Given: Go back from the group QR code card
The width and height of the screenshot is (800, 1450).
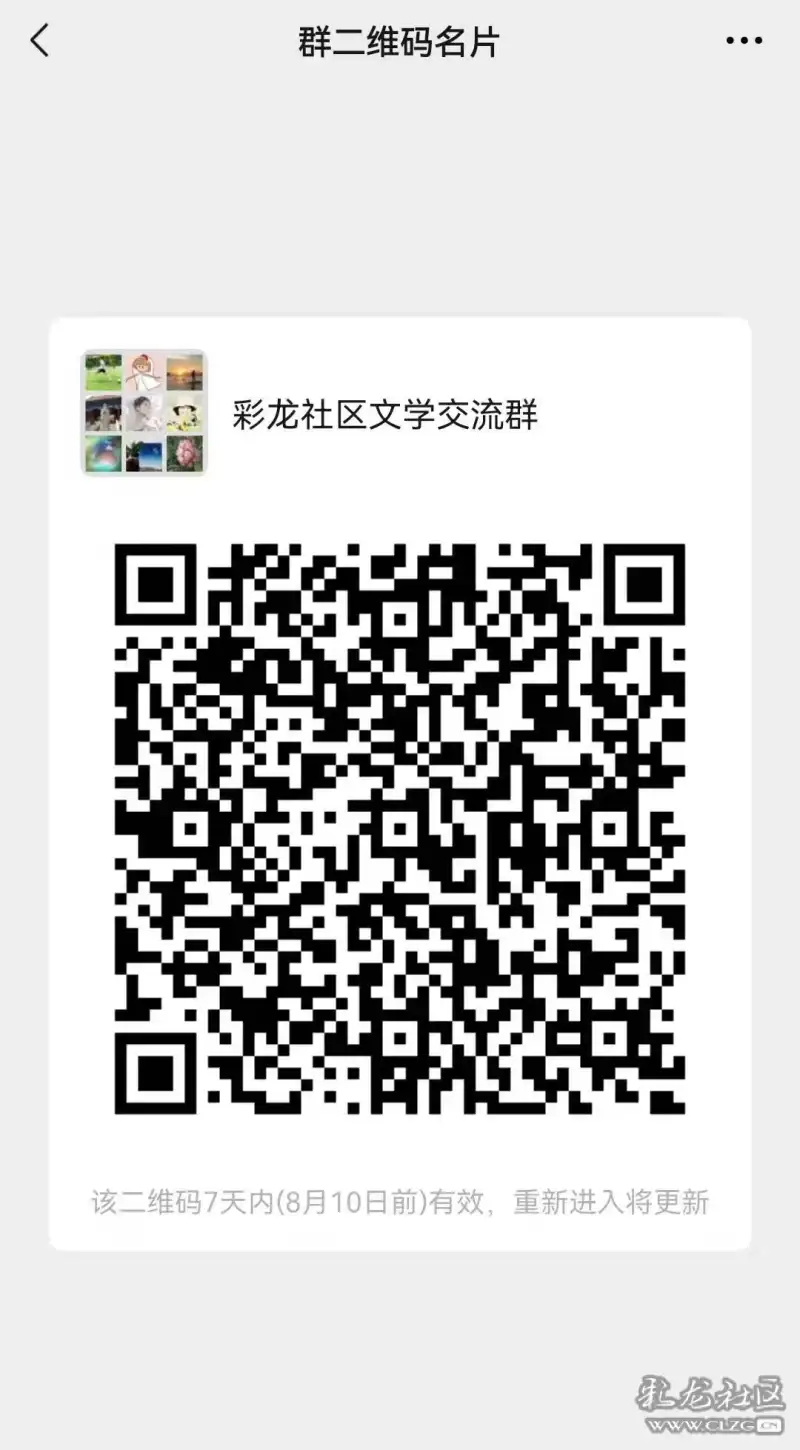Looking at the screenshot, I should click(x=40, y=41).
